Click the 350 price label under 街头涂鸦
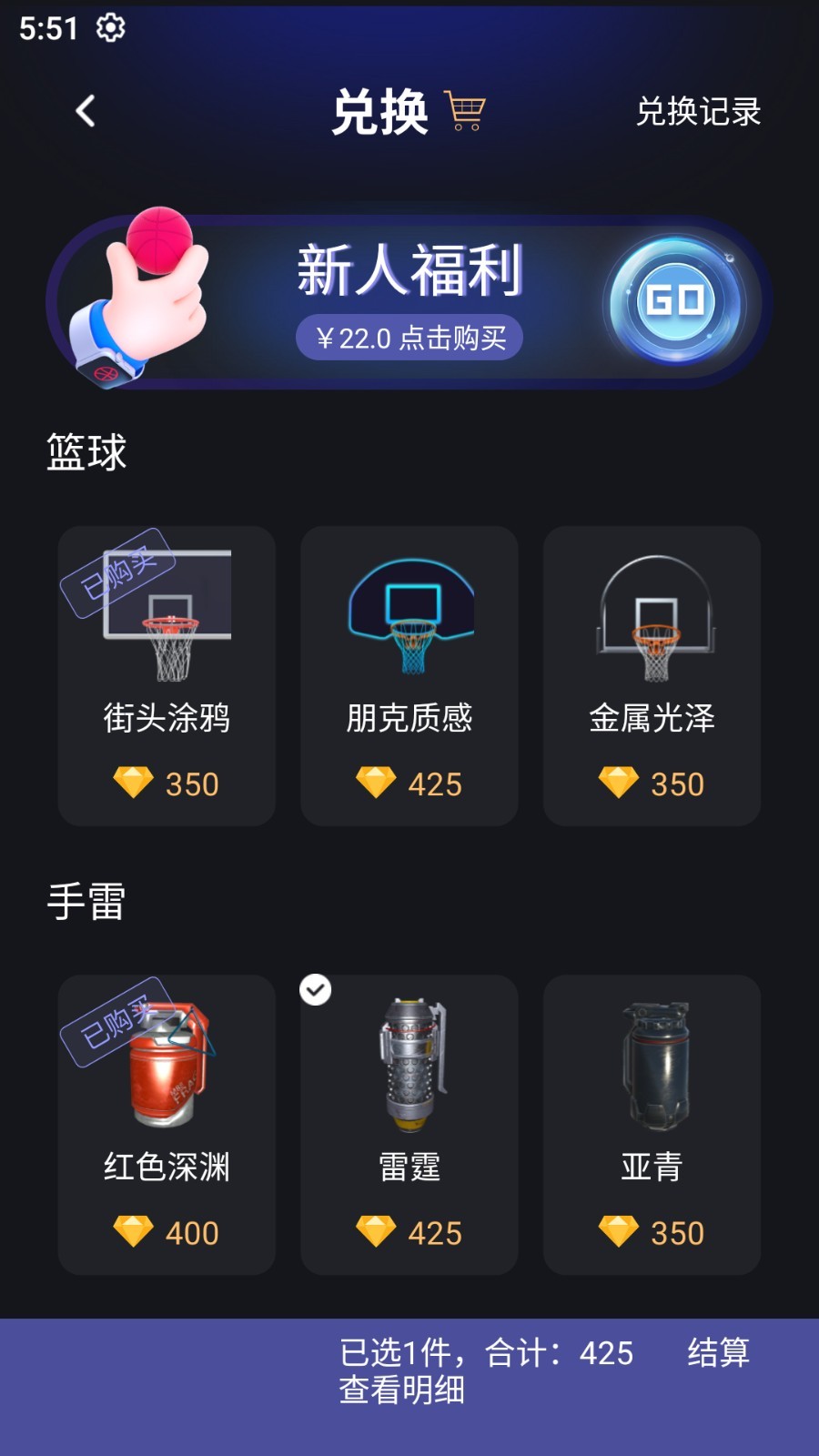This screenshot has width=819, height=1456. [x=192, y=784]
